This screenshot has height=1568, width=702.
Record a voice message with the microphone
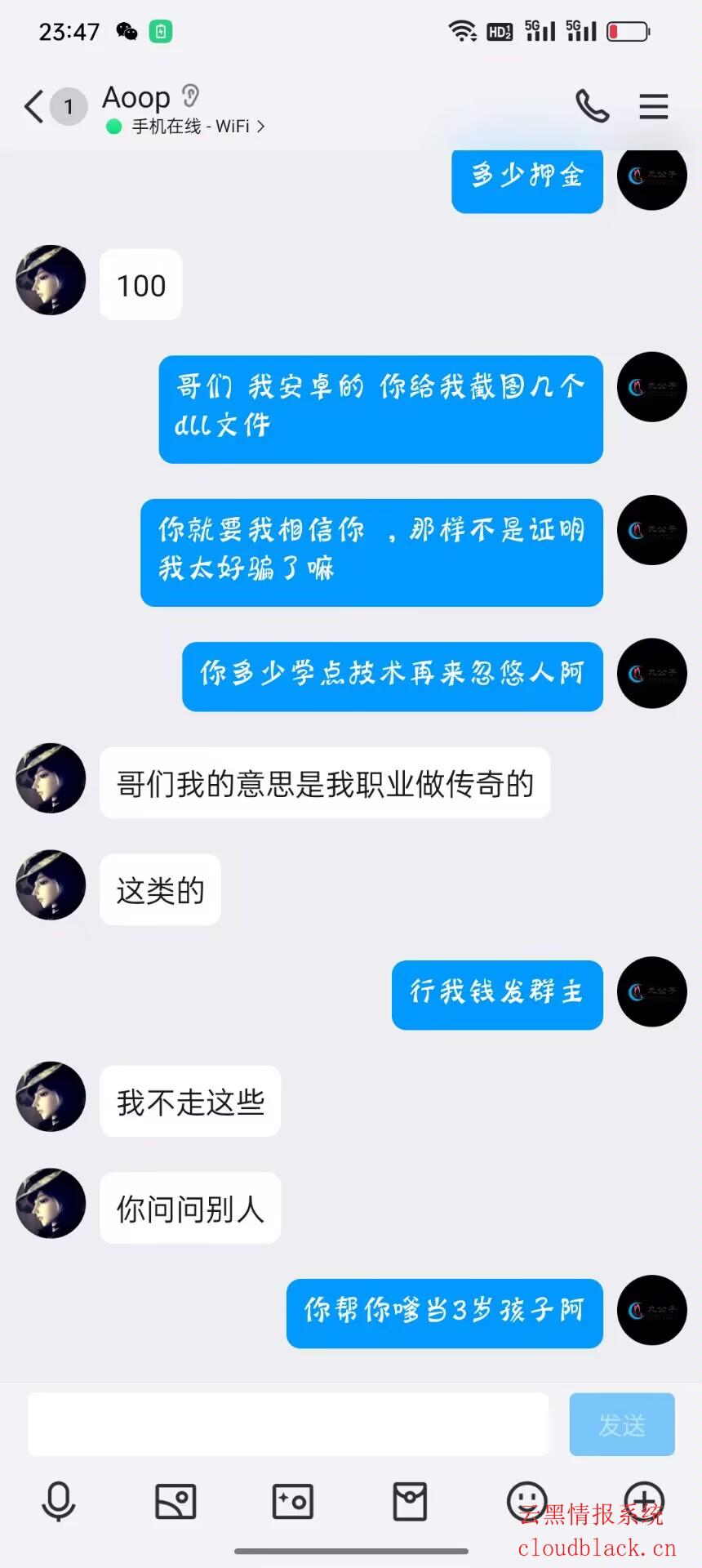pyautogui.click(x=59, y=1501)
